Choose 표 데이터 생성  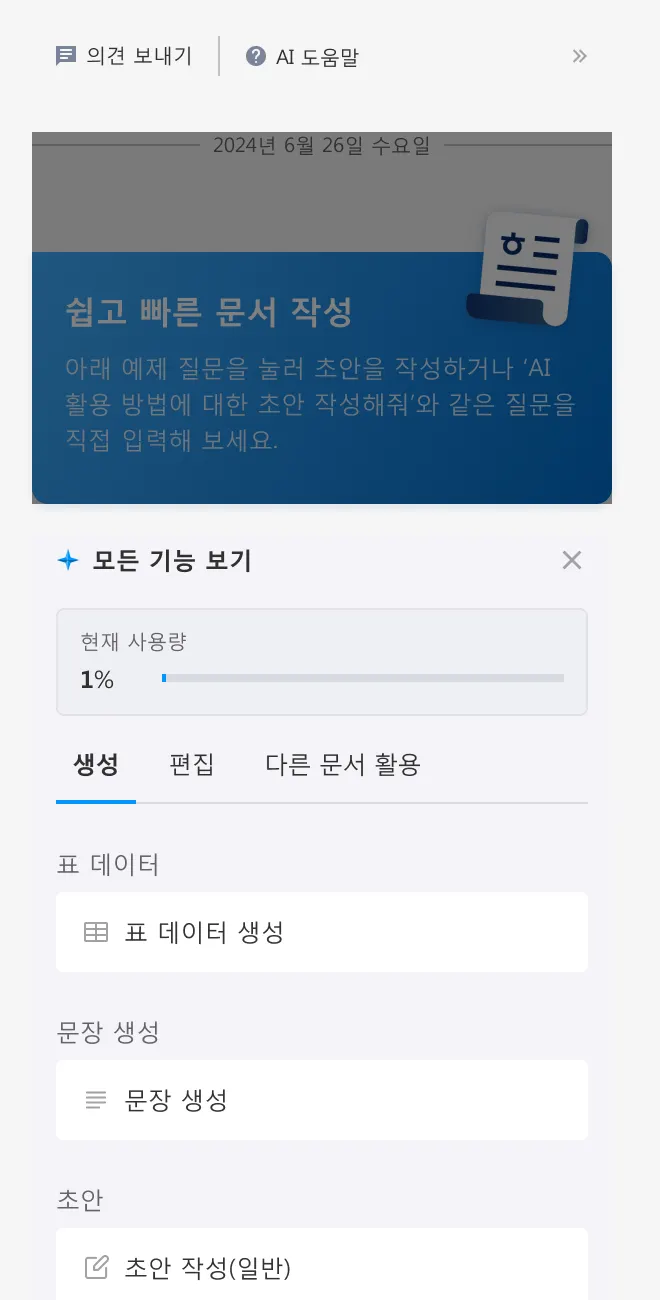[x=322, y=932]
